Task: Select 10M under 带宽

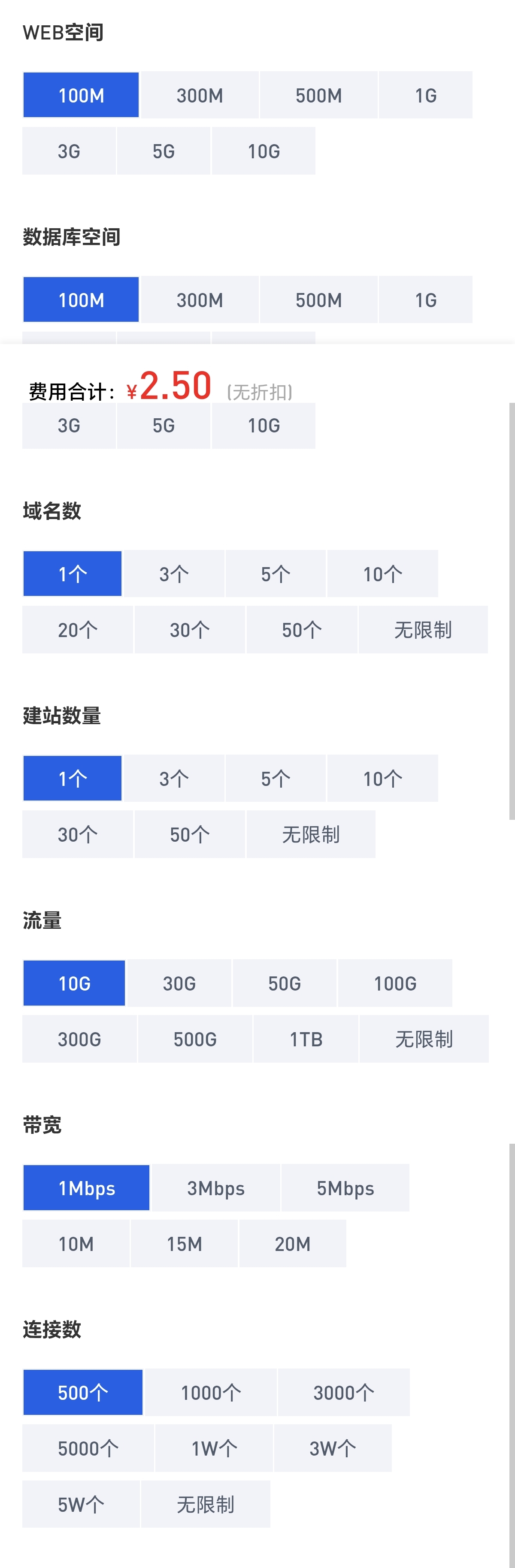Action: pos(76,1244)
